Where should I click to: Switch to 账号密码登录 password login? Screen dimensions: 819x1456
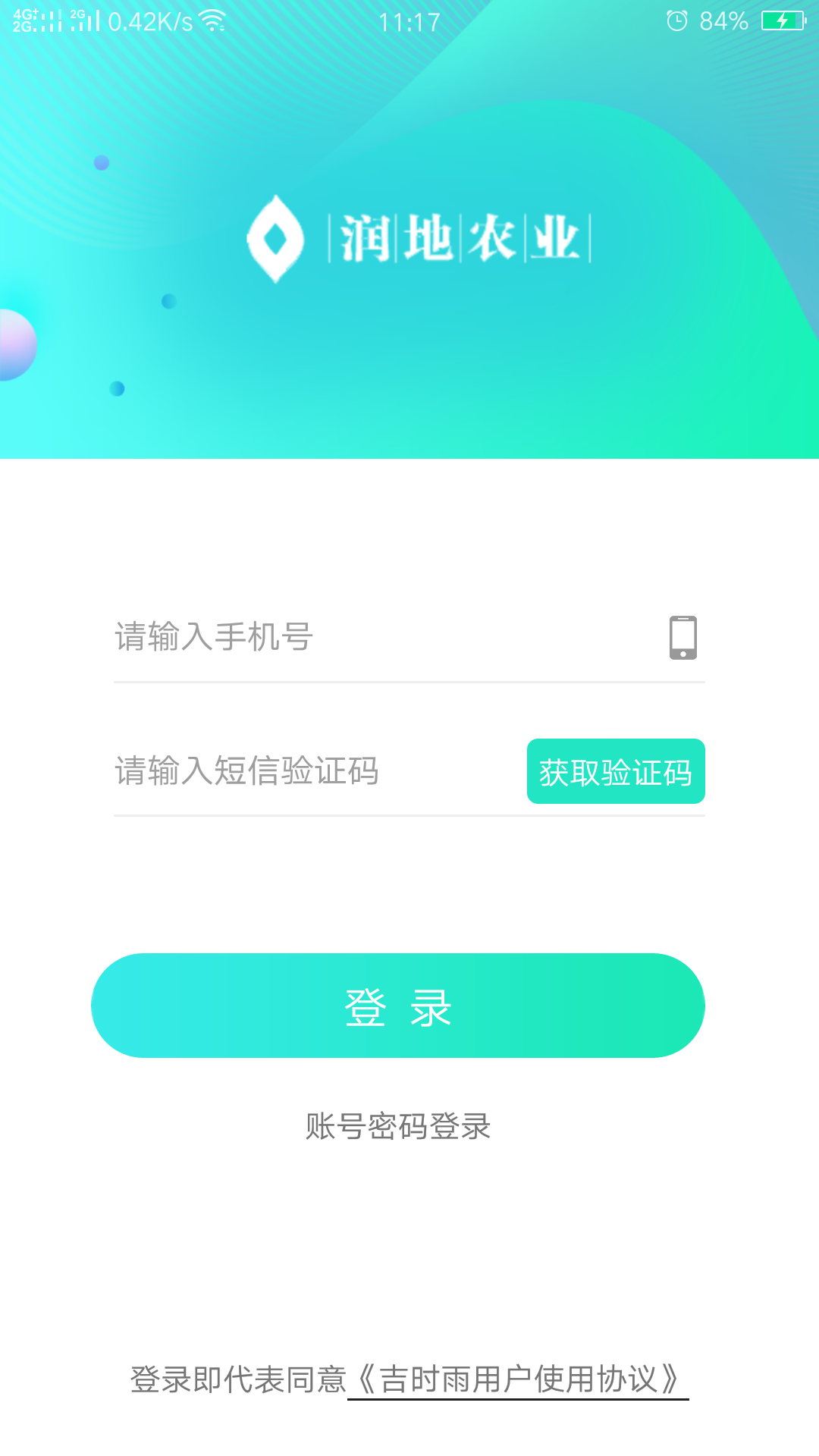coord(398,1127)
